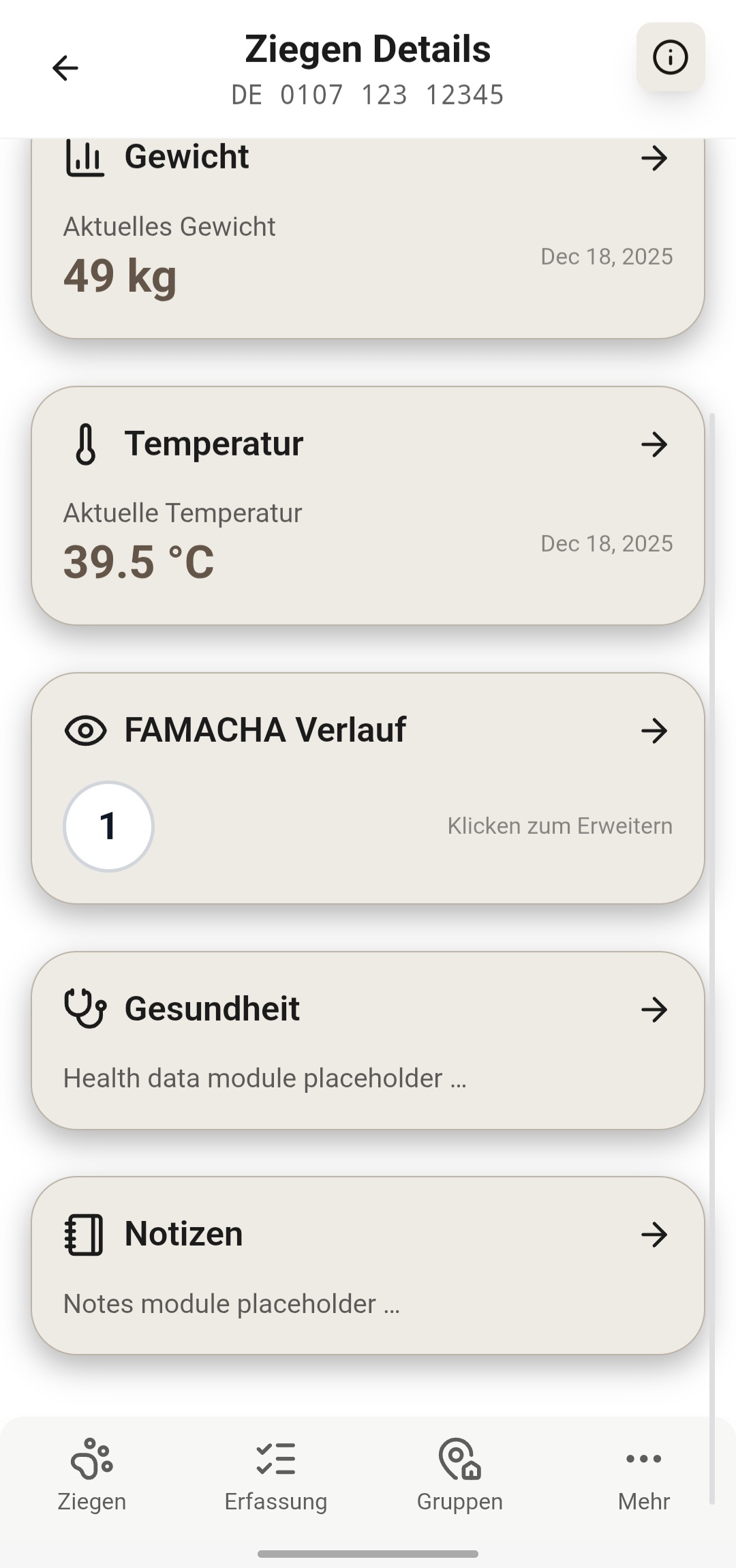Tap the animal ID DE 0107 123 12345
736x1568 pixels.
coord(367,95)
